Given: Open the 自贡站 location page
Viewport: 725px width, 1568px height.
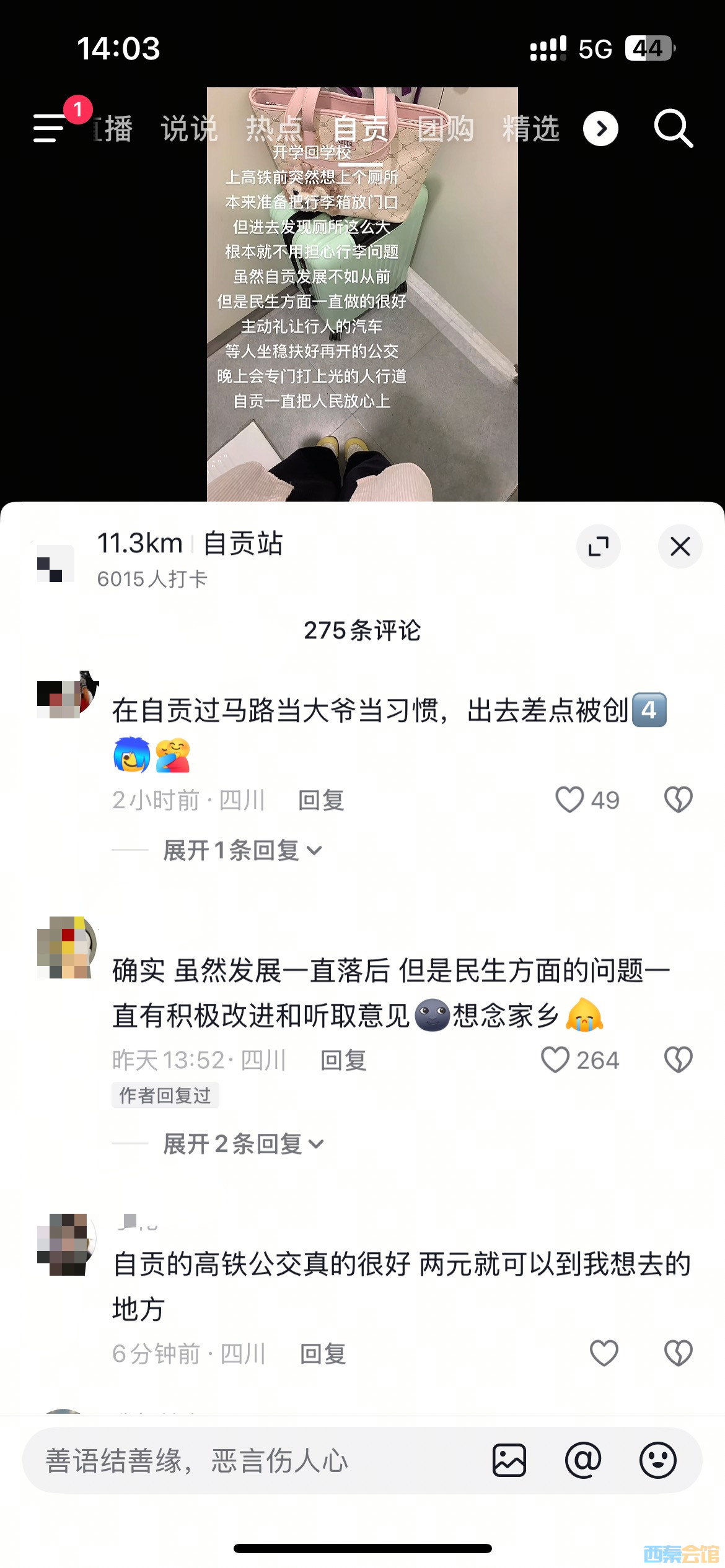Looking at the screenshot, I should (x=242, y=544).
